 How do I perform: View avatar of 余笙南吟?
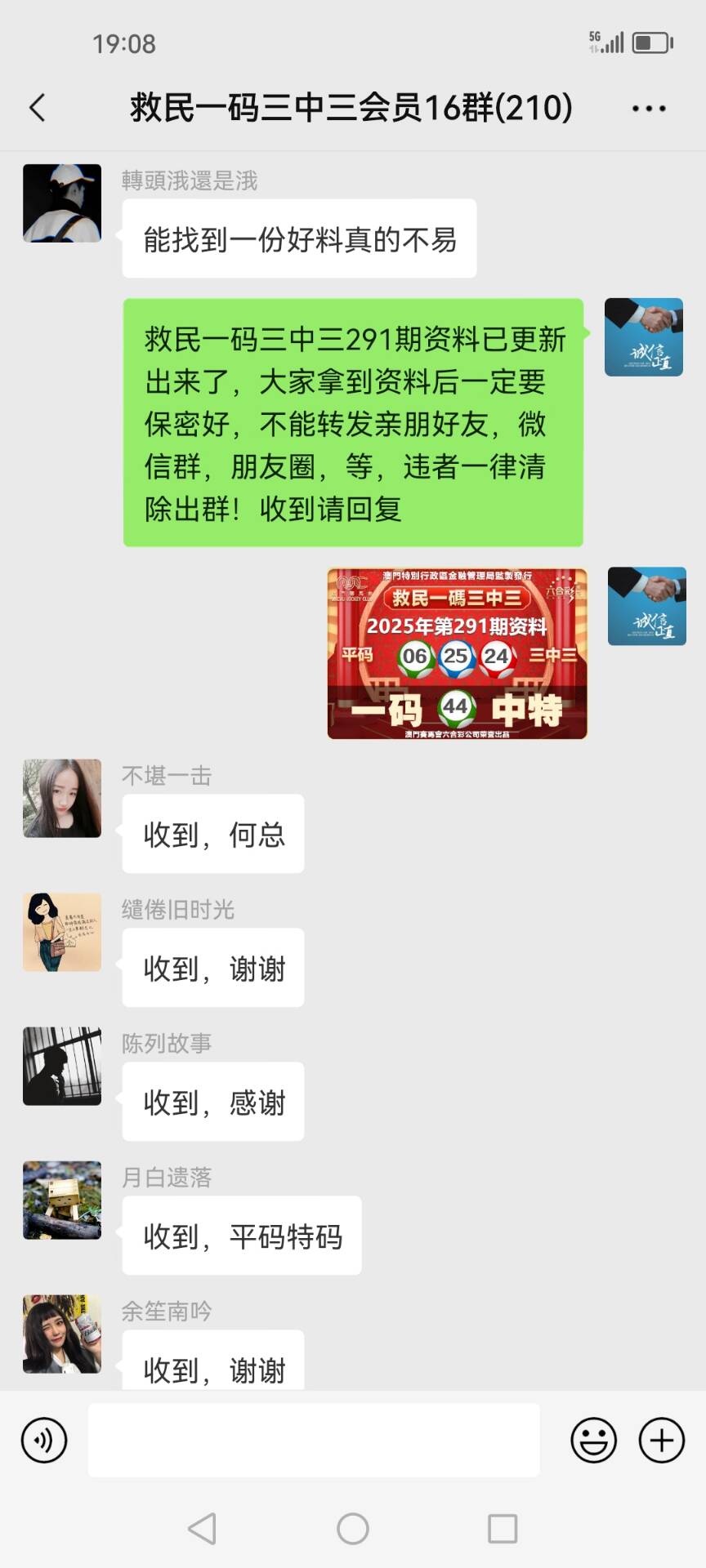(62, 1334)
